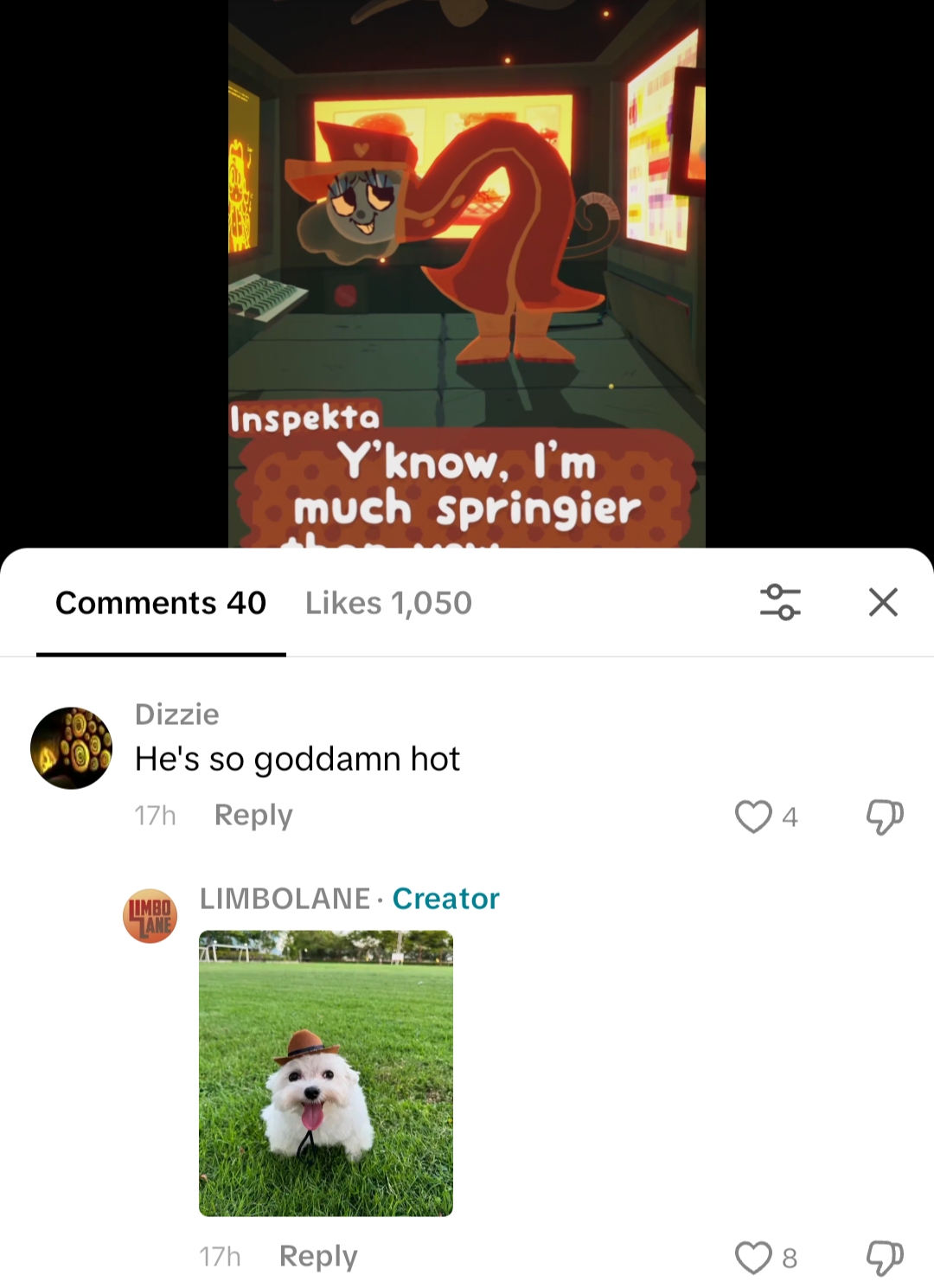The width and height of the screenshot is (934, 1288).
Task: Dislike LIMBOLANE's photo reply
Action: pyautogui.click(x=884, y=1258)
